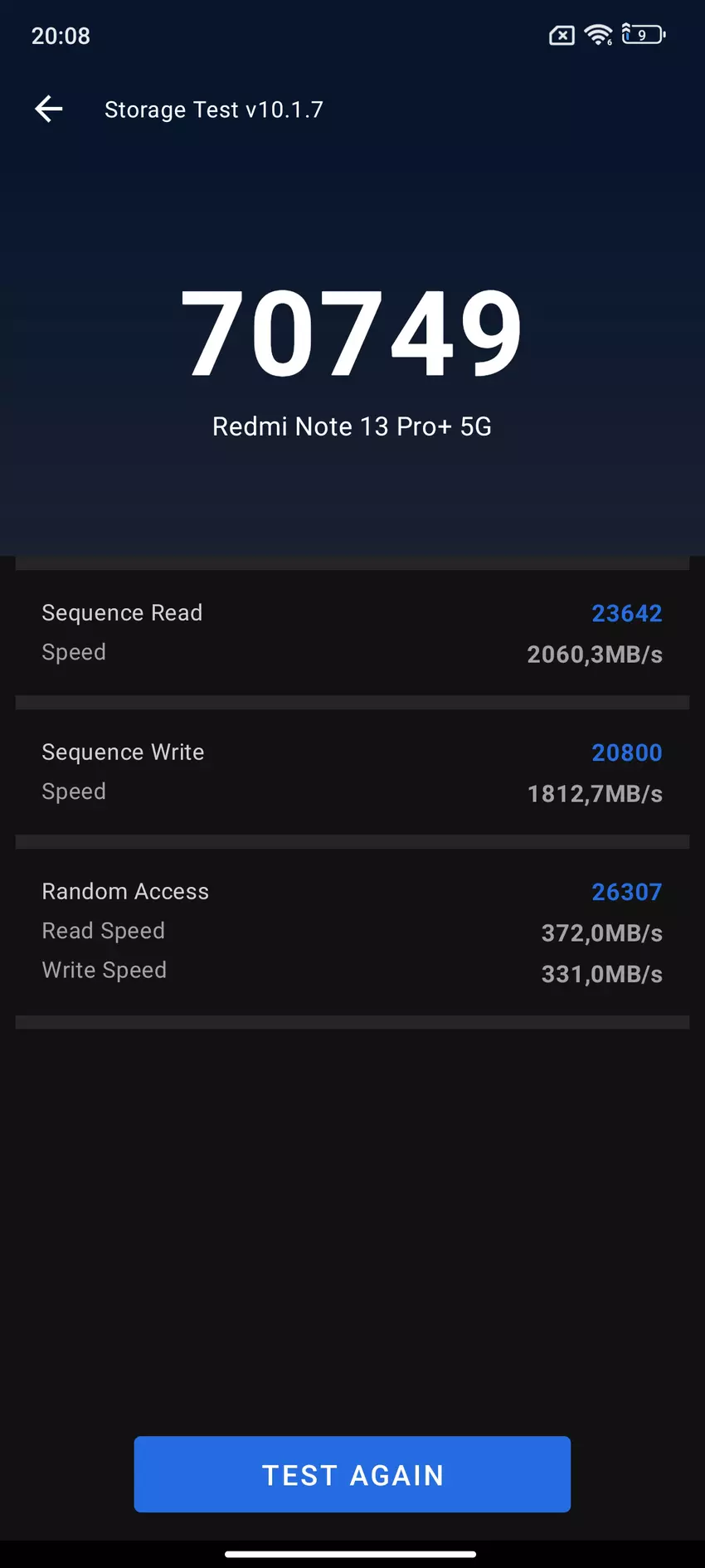Tap the TEST AGAIN button
This screenshot has height=1568, width=705.
click(352, 1474)
